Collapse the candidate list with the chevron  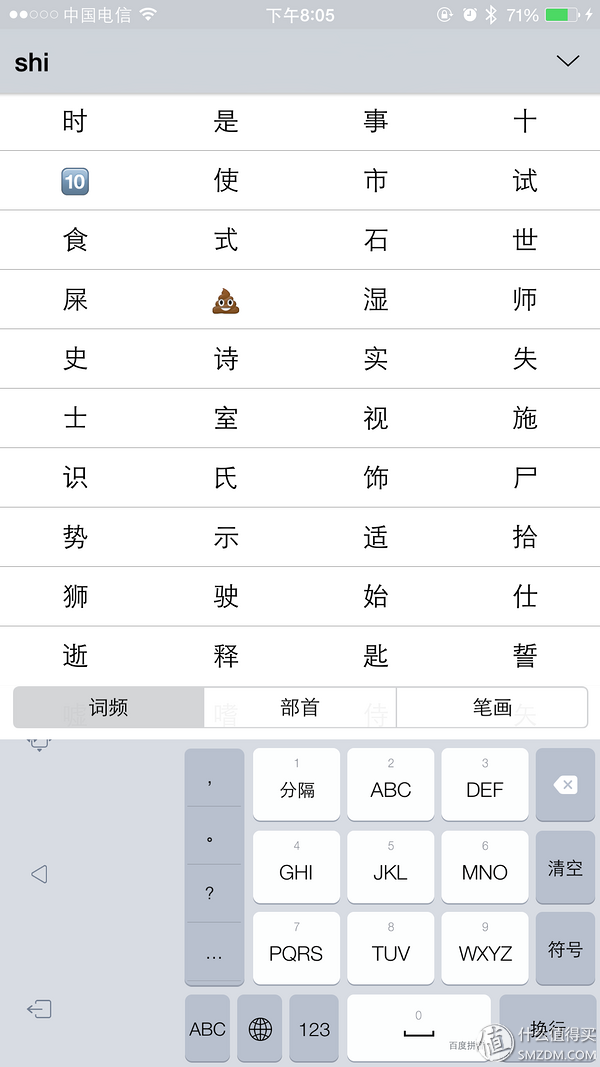point(567,61)
